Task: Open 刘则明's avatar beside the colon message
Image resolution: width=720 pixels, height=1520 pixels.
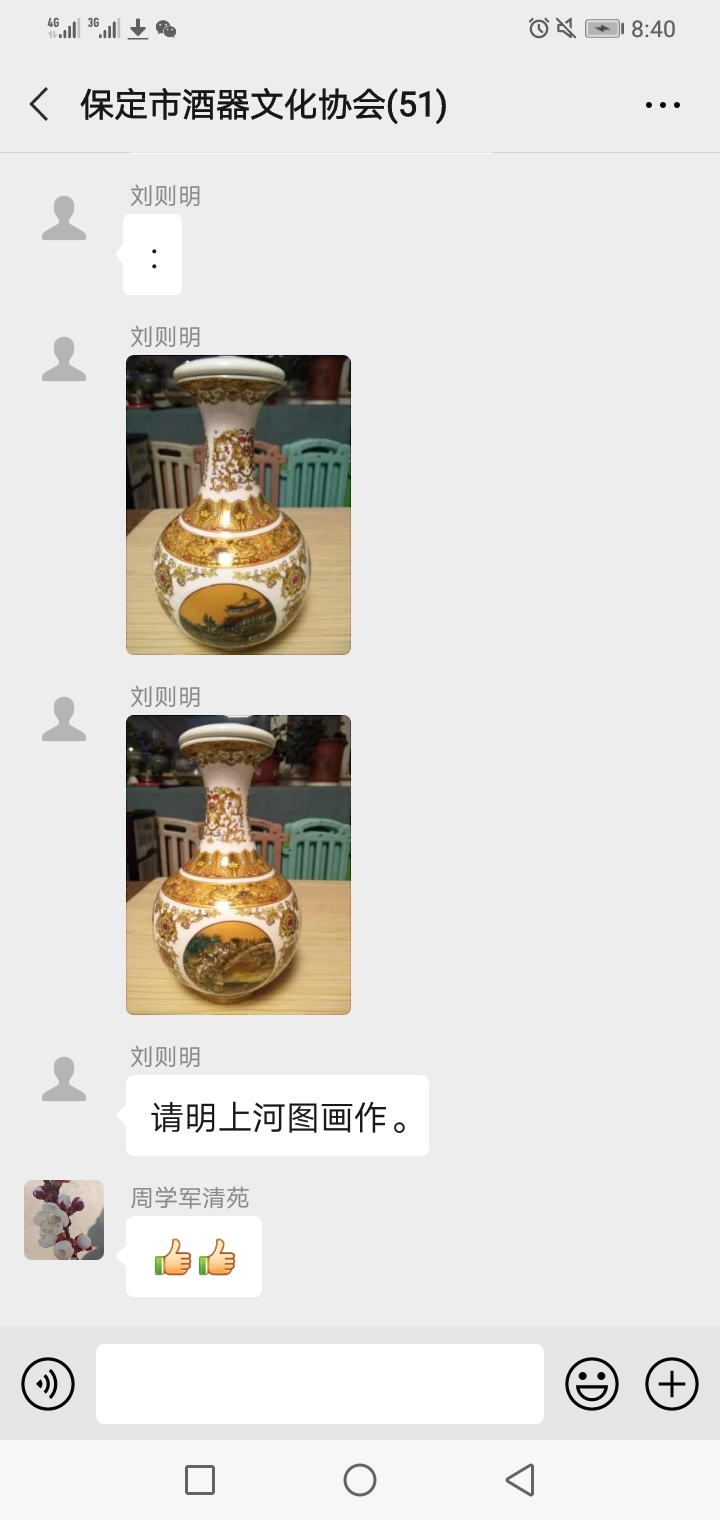Action: 64,219
